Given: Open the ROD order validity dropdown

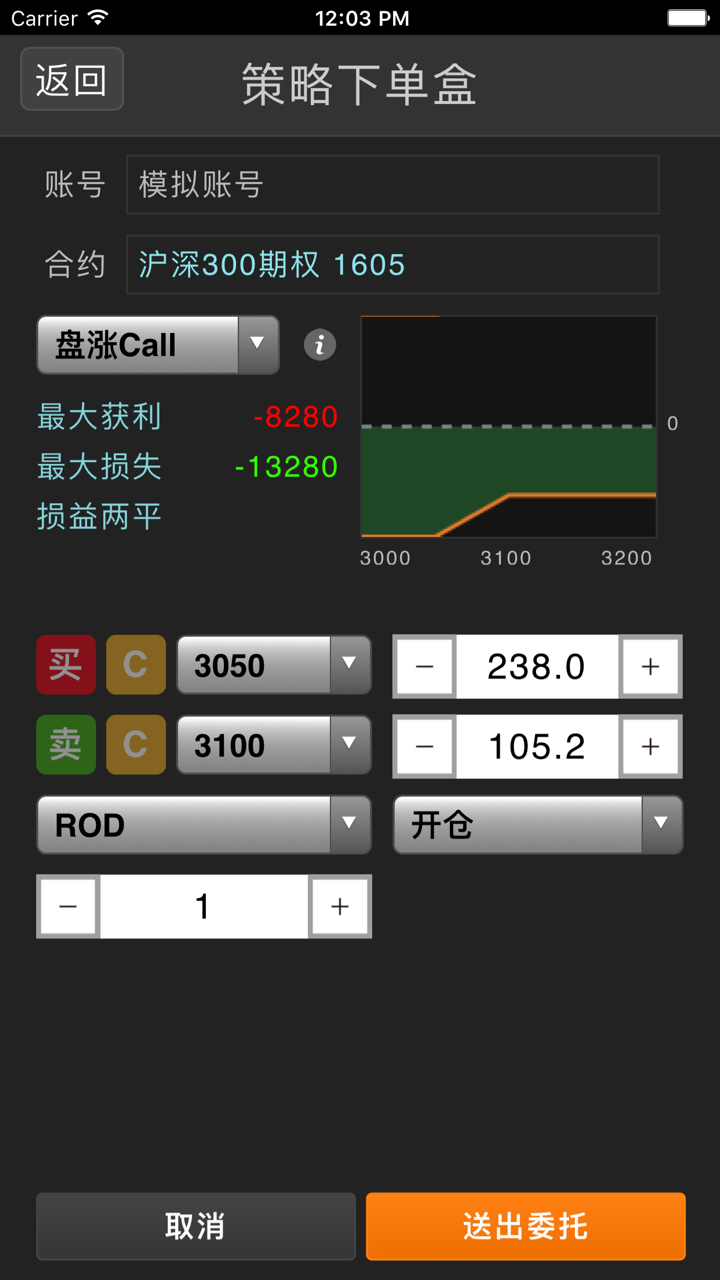Looking at the screenshot, I should pos(204,825).
